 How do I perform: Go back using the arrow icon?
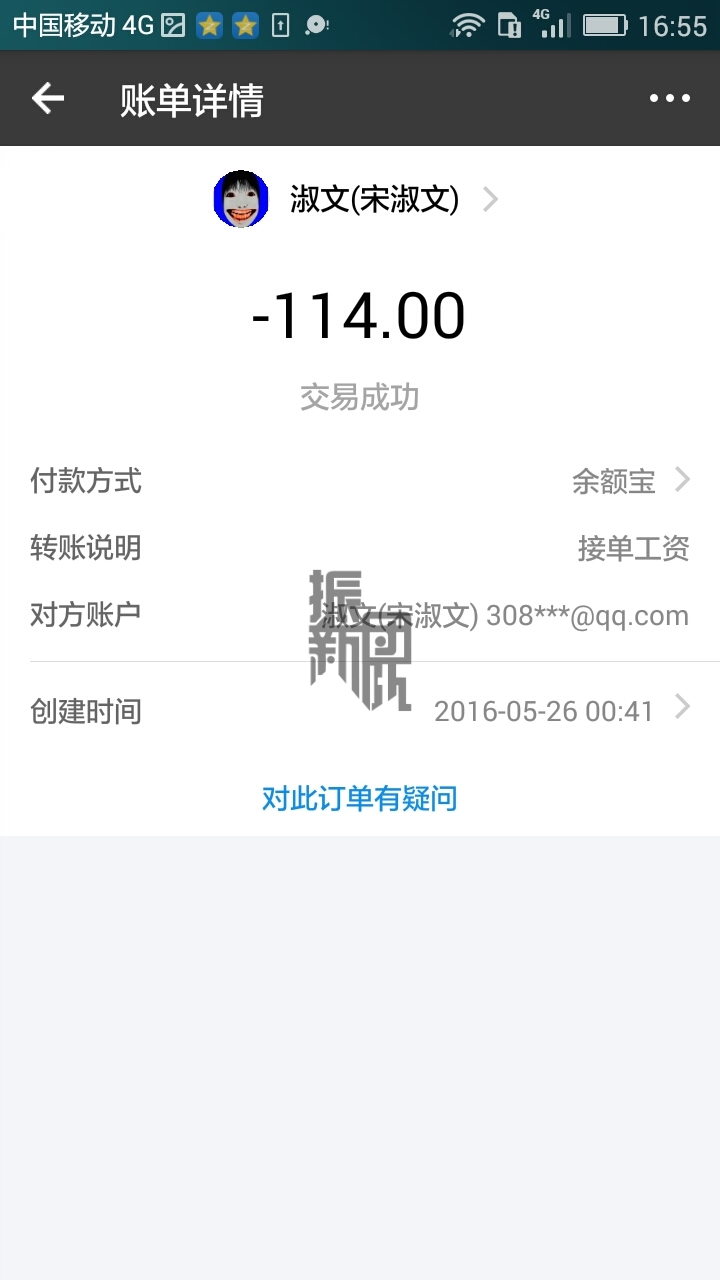point(47,98)
